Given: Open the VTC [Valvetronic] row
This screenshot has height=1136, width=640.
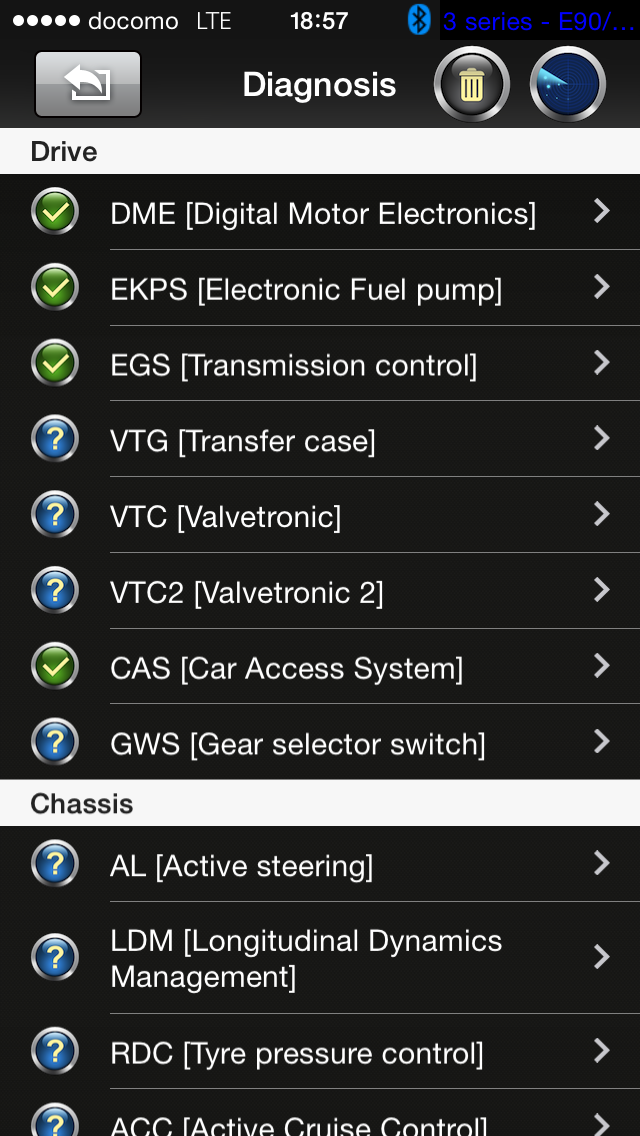Looking at the screenshot, I should 226,517.
